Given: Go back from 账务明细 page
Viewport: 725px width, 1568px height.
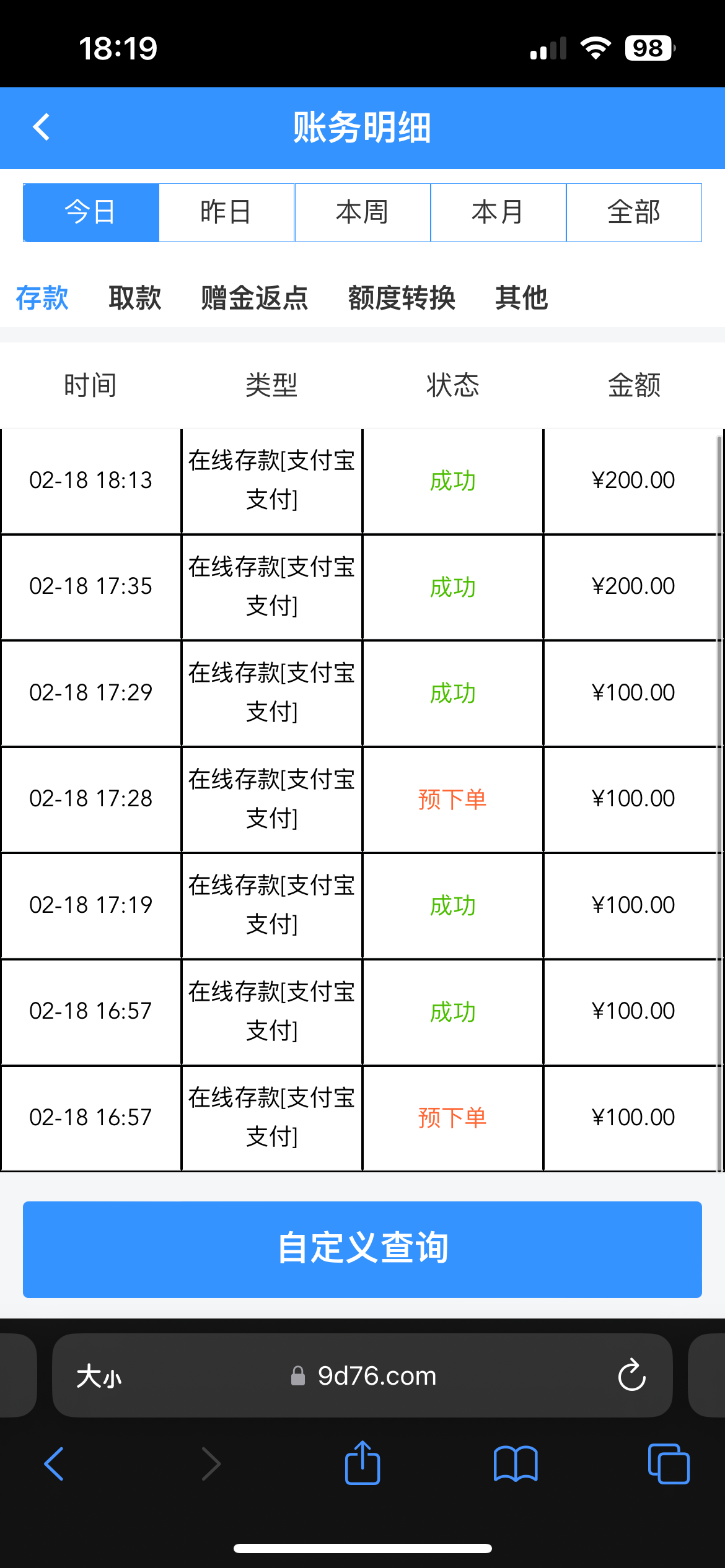Looking at the screenshot, I should coord(42,128).
